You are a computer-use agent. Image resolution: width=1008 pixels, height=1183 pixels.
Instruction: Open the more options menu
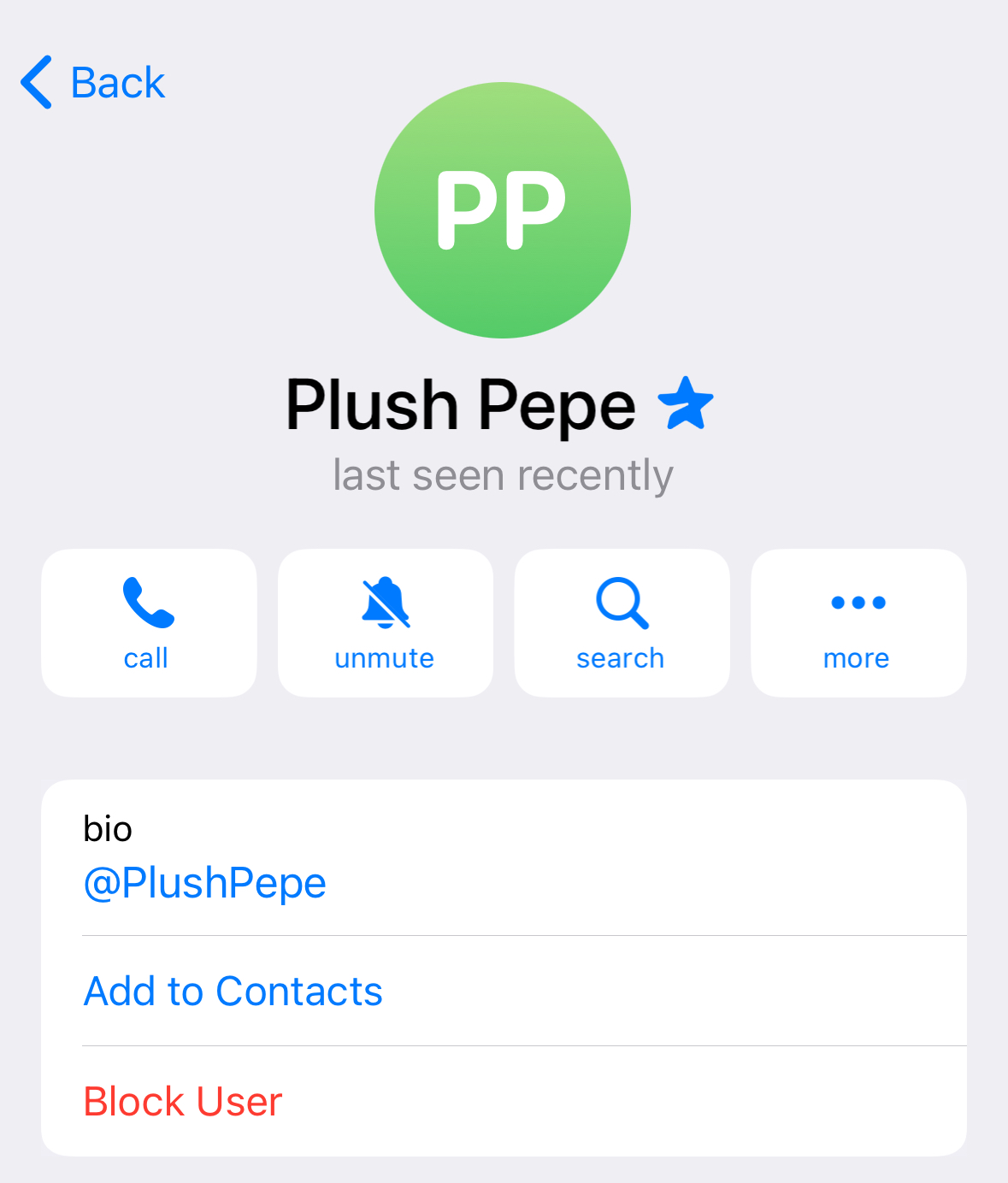pos(858,622)
